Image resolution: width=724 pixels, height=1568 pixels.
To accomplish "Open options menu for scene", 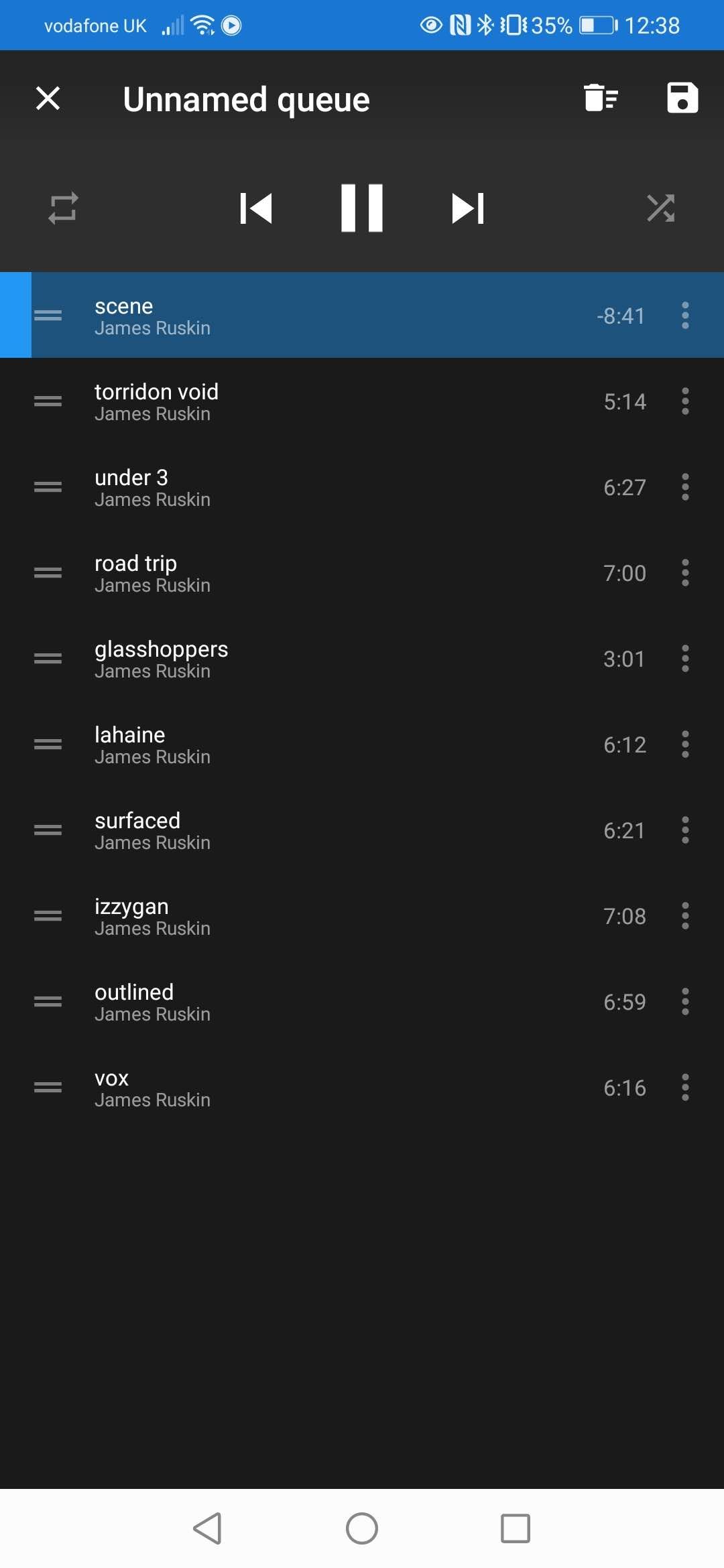I will pyautogui.click(x=685, y=315).
